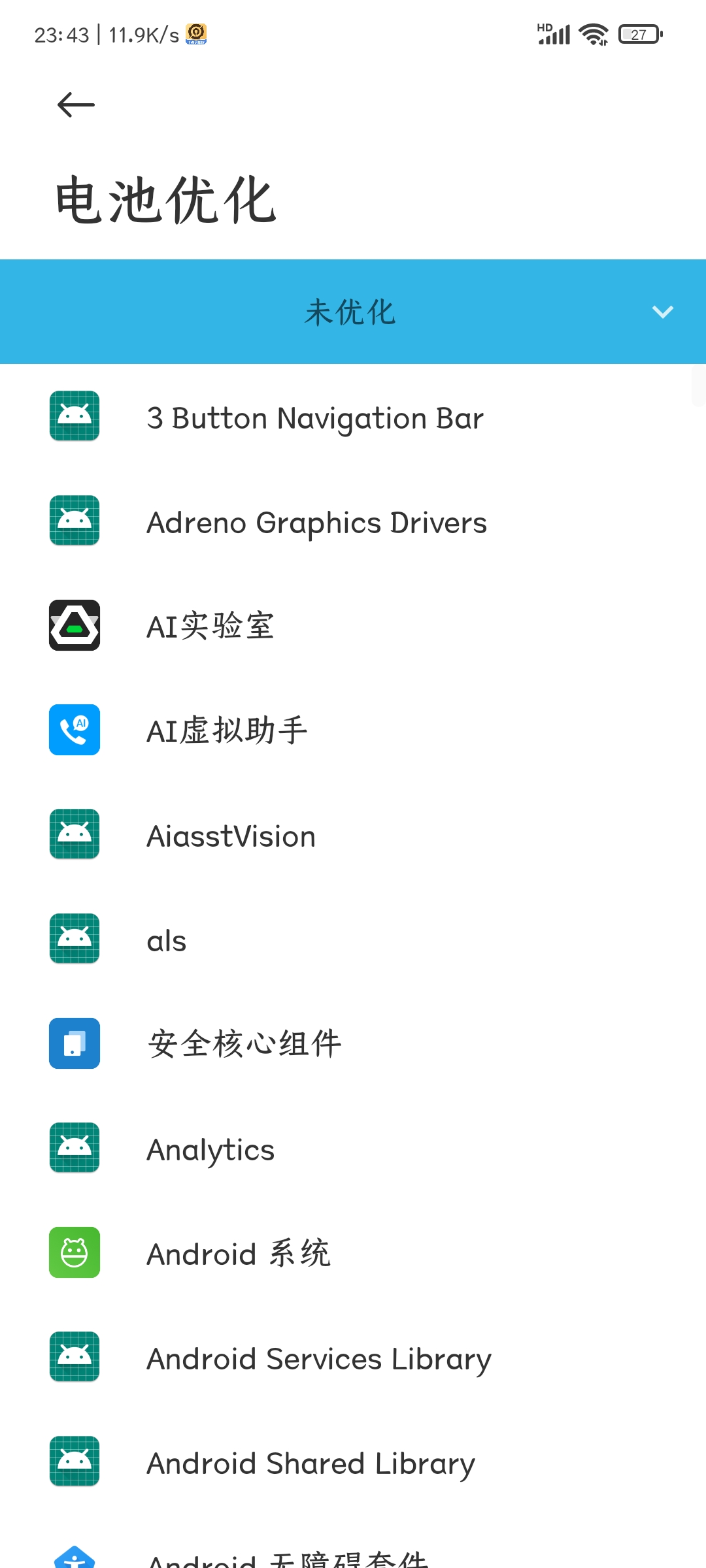Image resolution: width=706 pixels, height=1568 pixels.
Task: Select 安全核心组件
Action: (353, 1043)
